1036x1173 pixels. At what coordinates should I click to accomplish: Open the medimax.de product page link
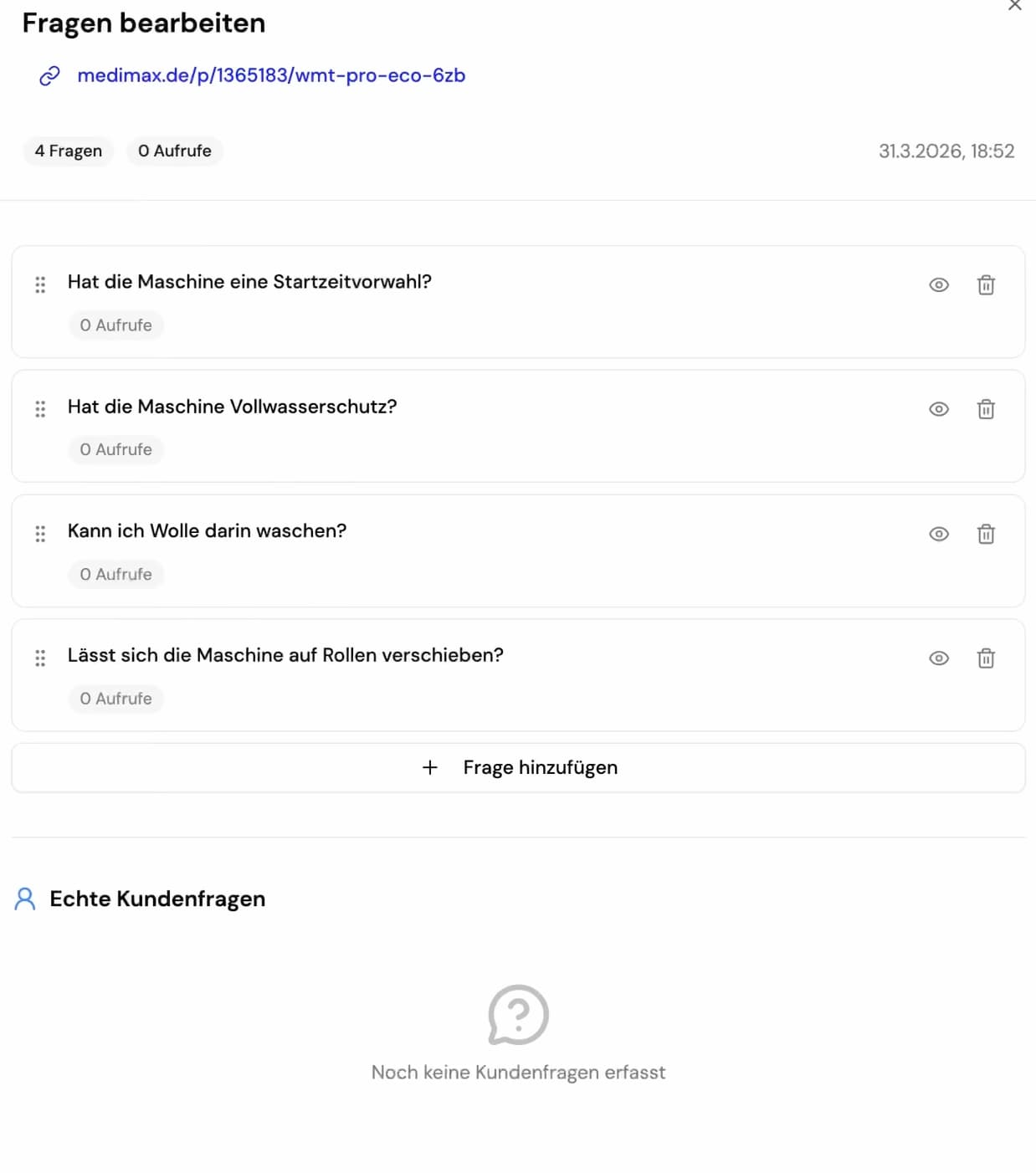(x=270, y=76)
